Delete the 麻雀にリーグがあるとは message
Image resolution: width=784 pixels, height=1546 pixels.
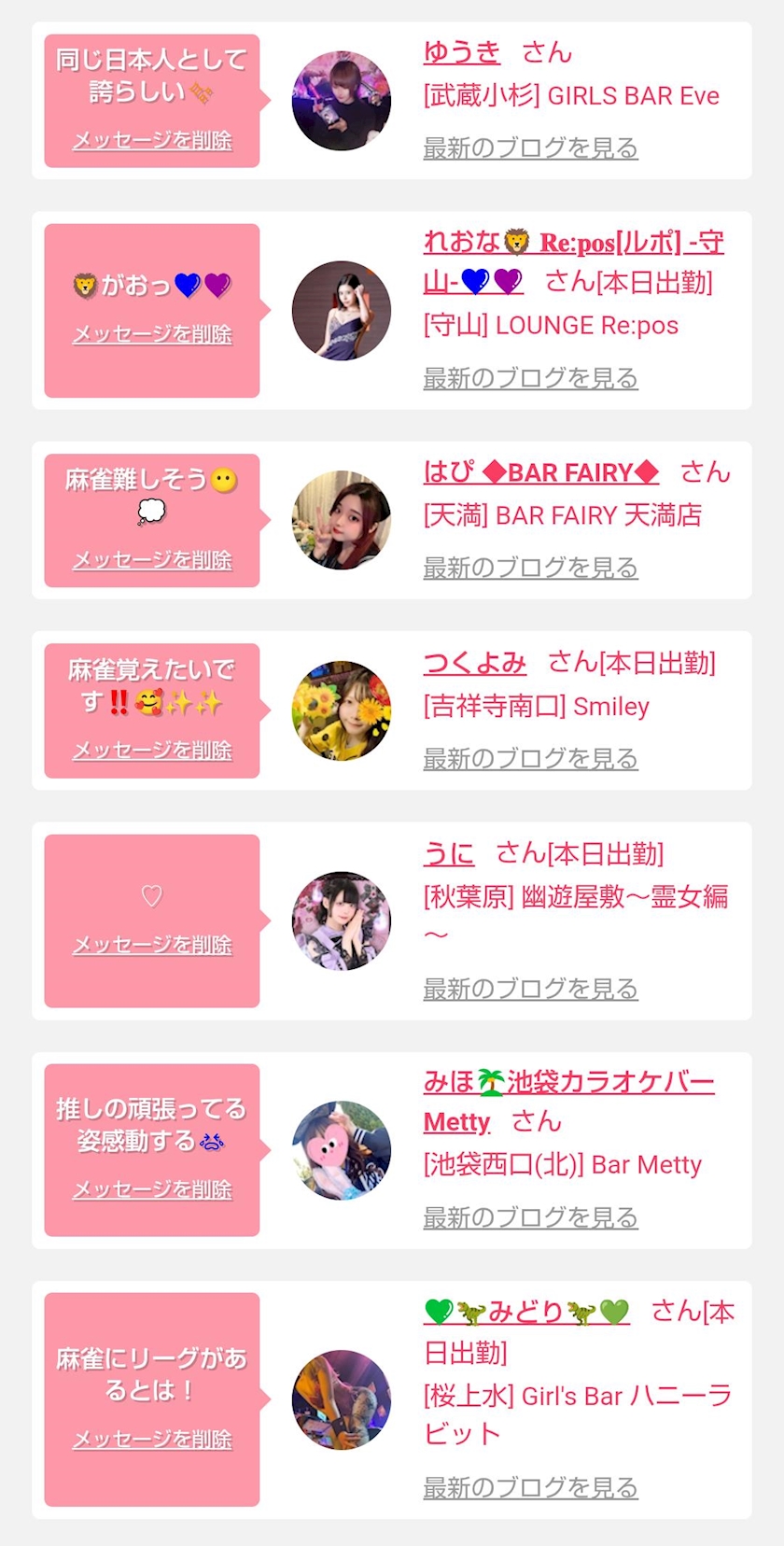152,1440
